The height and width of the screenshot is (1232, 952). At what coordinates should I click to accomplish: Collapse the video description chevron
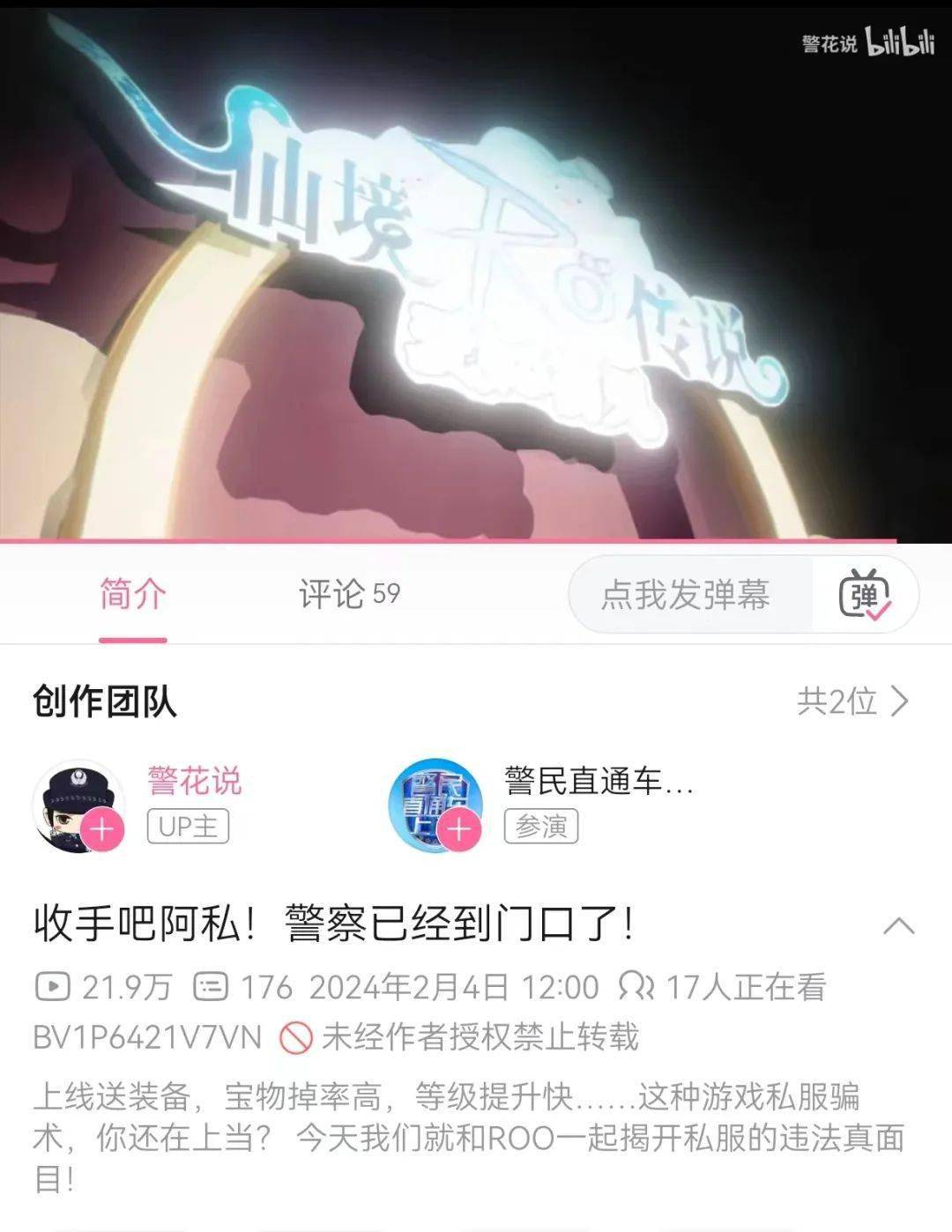tap(898, 926)
